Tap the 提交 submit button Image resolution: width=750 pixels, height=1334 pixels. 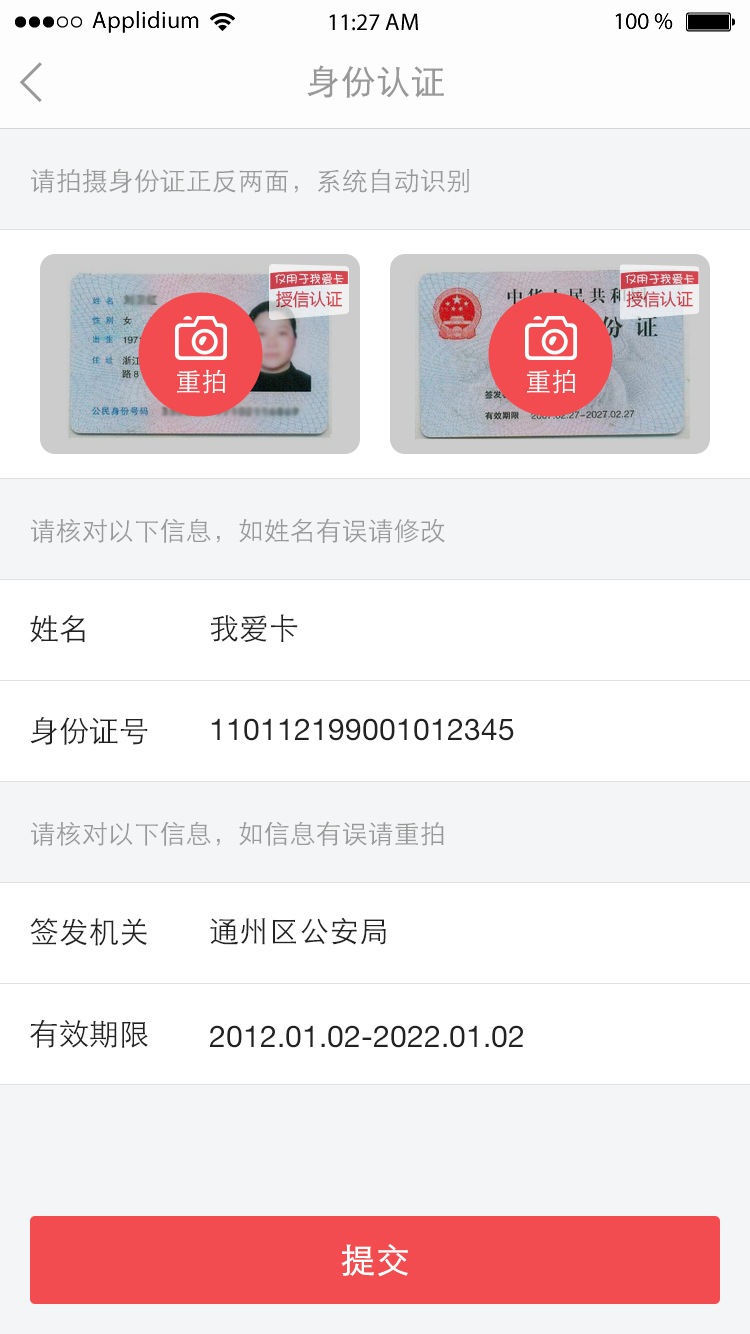tap(375, 1260)
